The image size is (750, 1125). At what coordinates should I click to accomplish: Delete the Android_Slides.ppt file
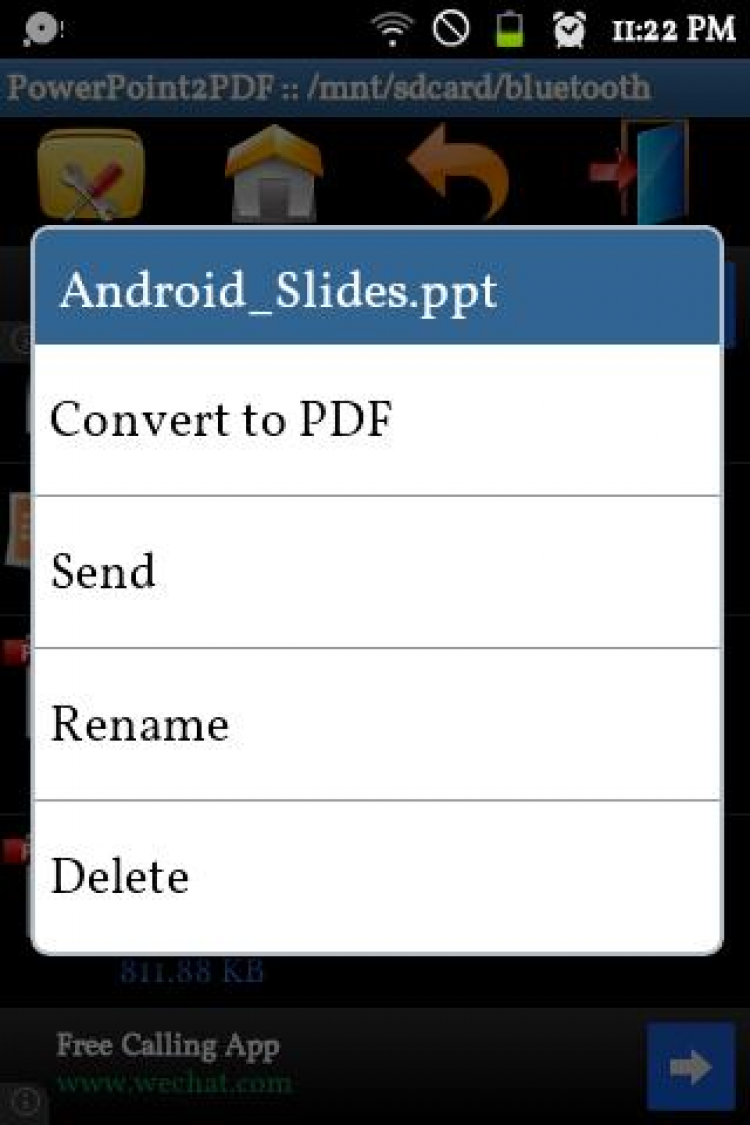click(x=377, y=876)
